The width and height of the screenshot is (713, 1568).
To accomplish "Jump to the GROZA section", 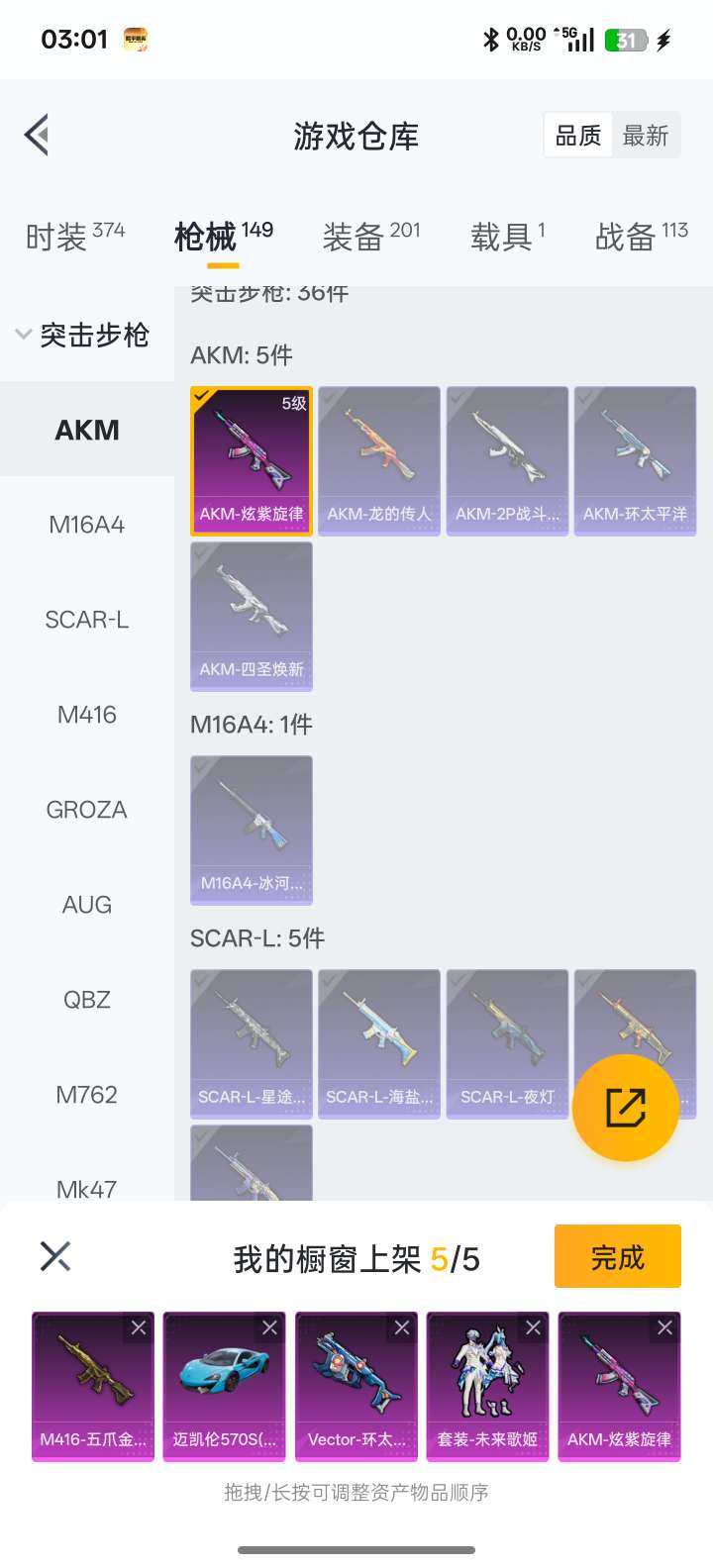I will tap(87, 810).
